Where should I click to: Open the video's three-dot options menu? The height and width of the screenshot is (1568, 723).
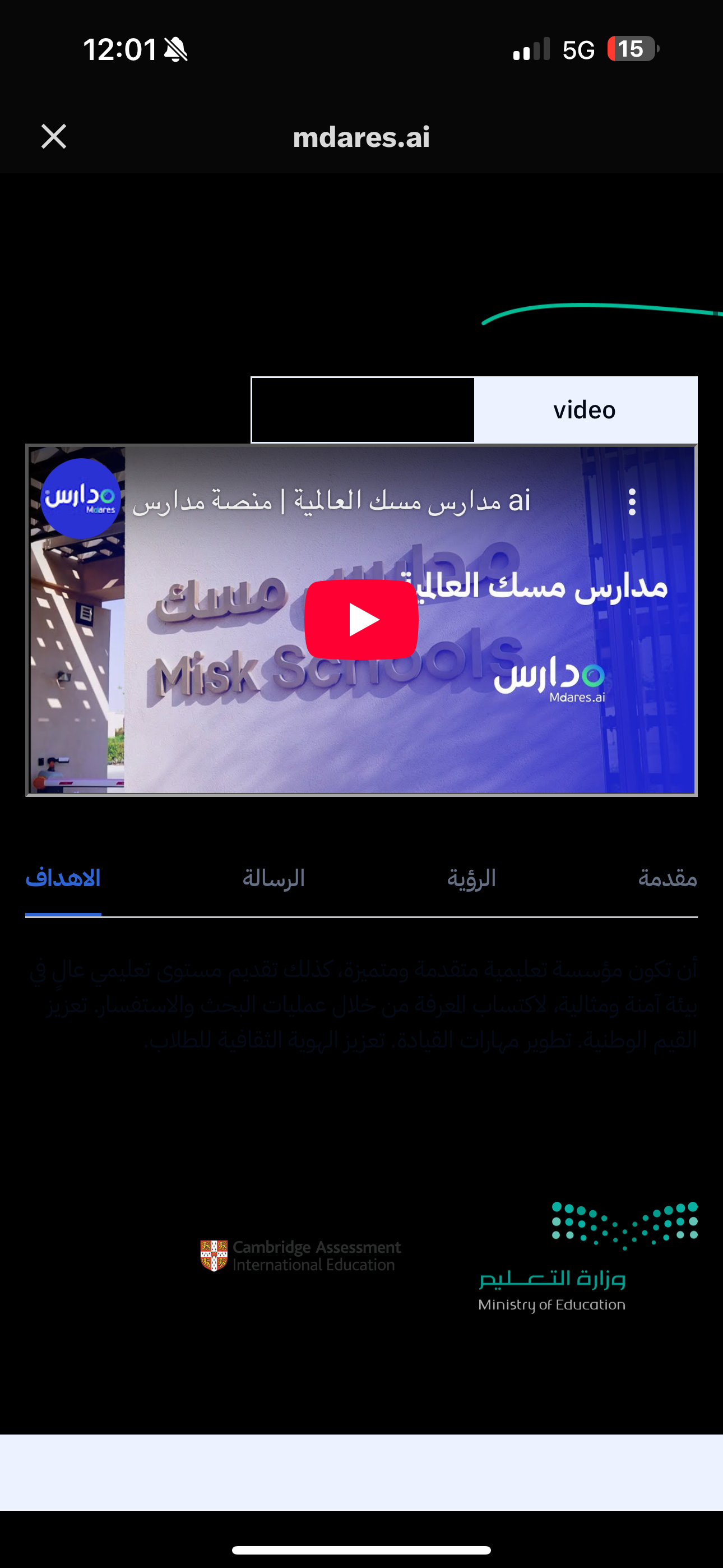632,502
